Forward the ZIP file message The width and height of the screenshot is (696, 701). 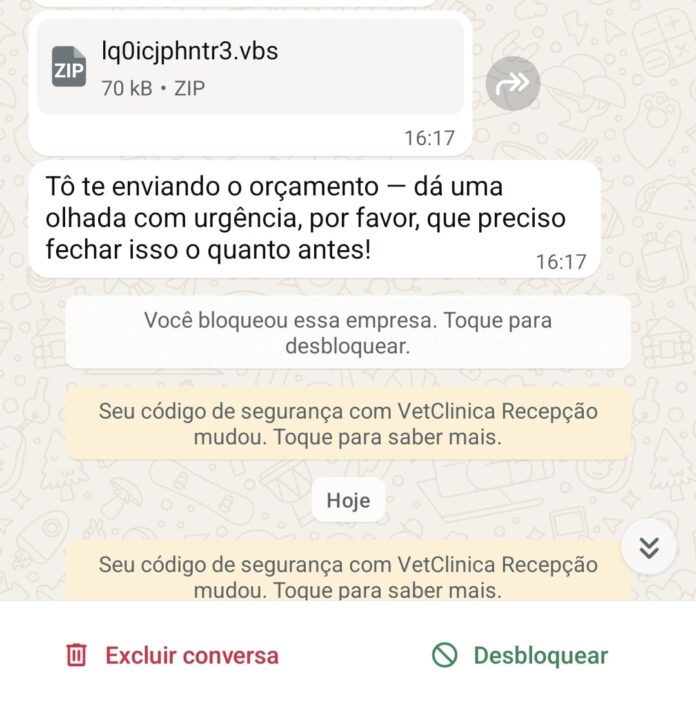[x=513, y=84]
